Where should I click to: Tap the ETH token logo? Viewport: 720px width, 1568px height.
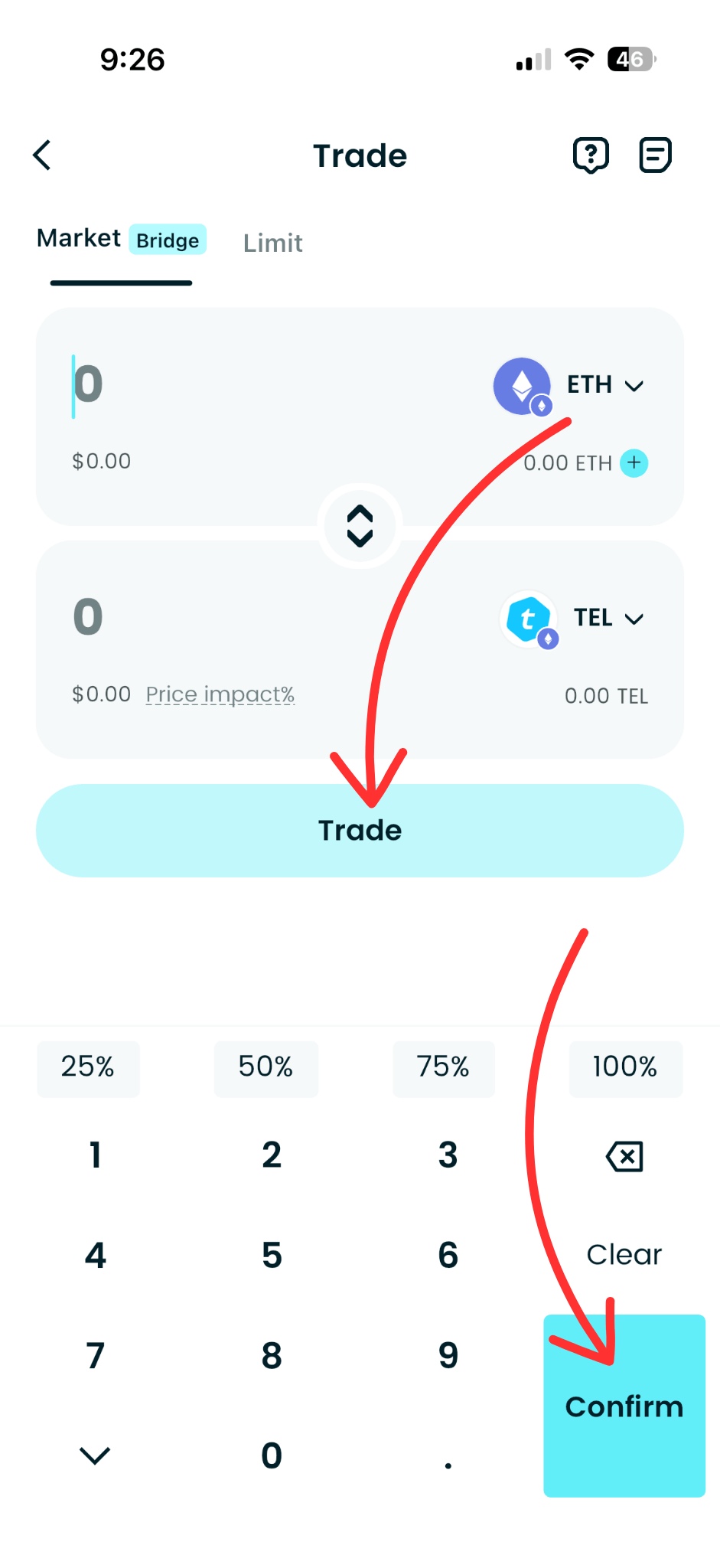click(523, 387)
